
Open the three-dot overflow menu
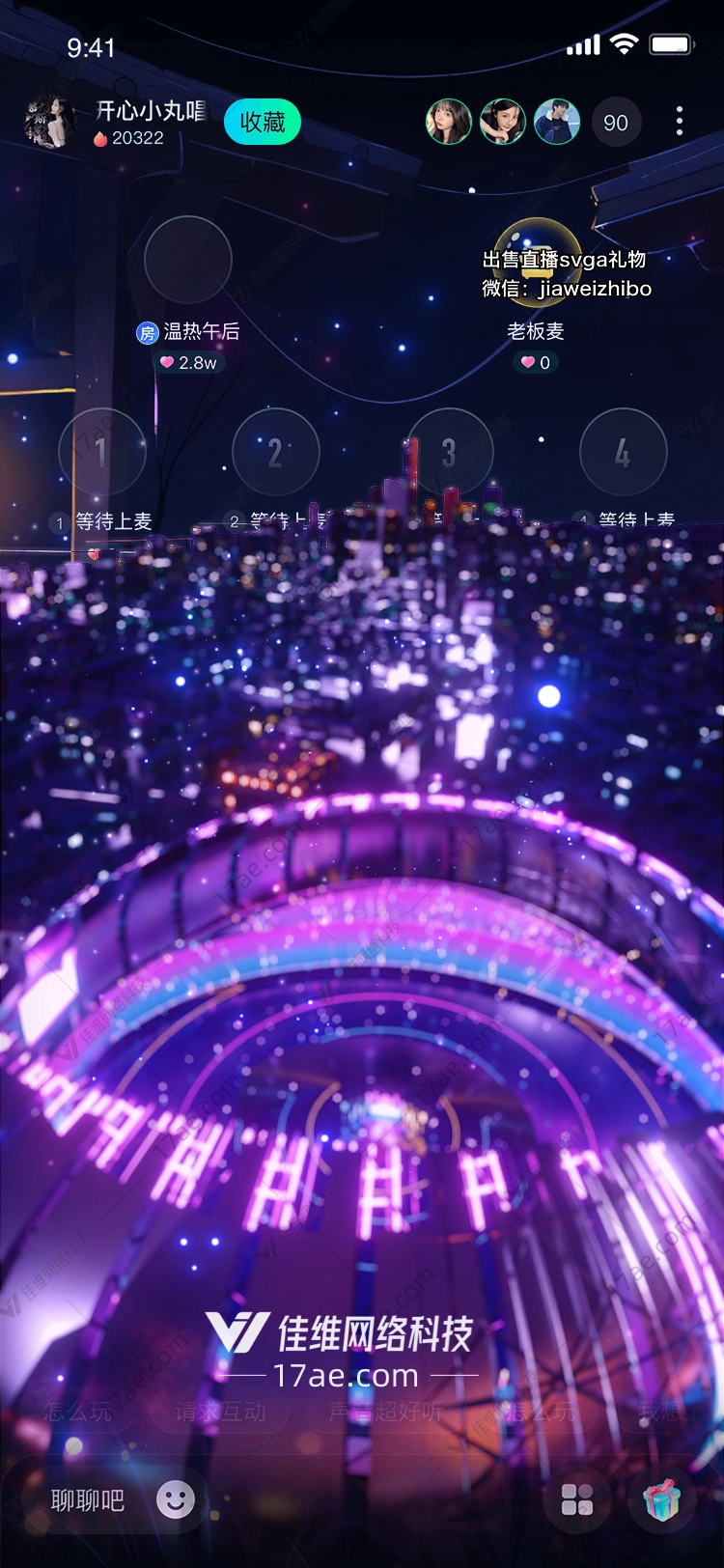tap(680, 122)
